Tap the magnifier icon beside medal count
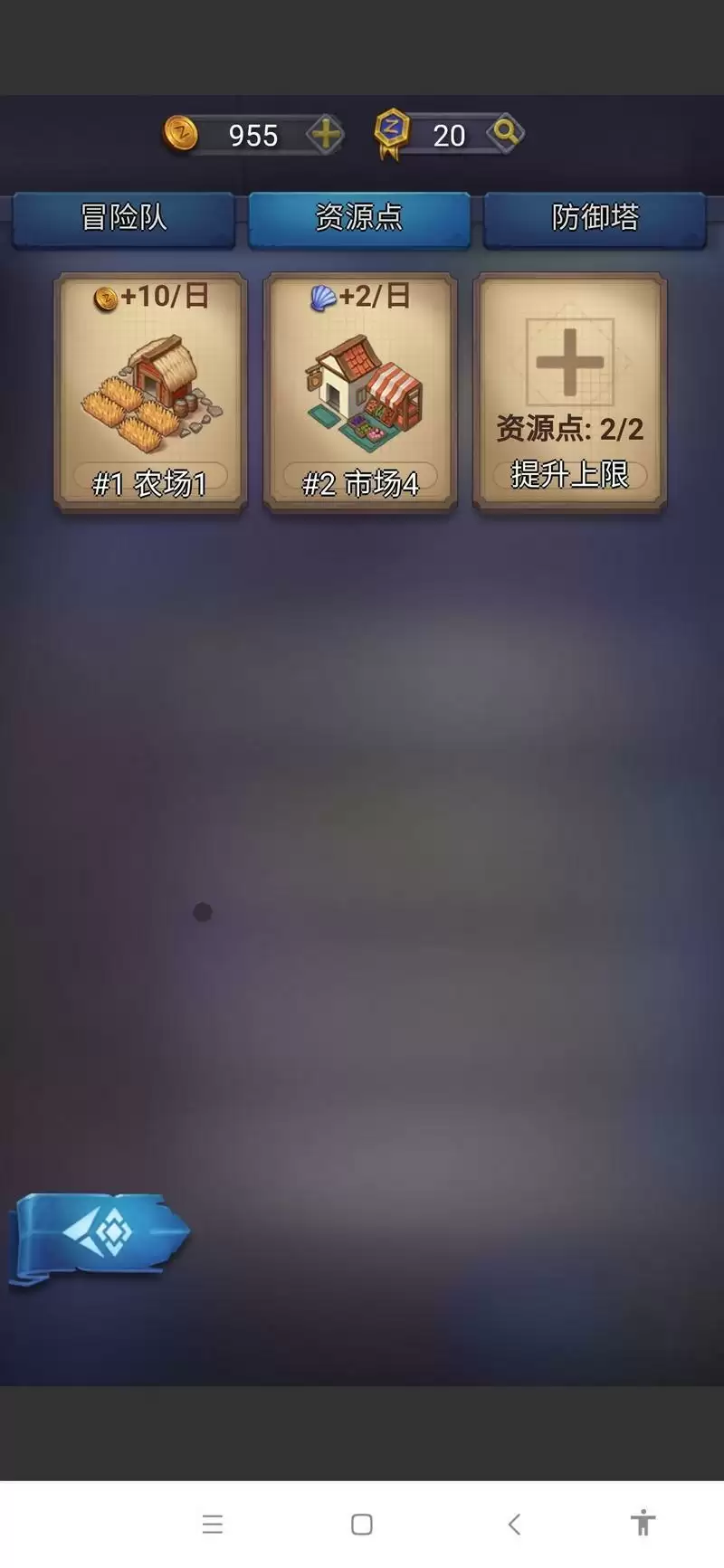 coord(506,134)
